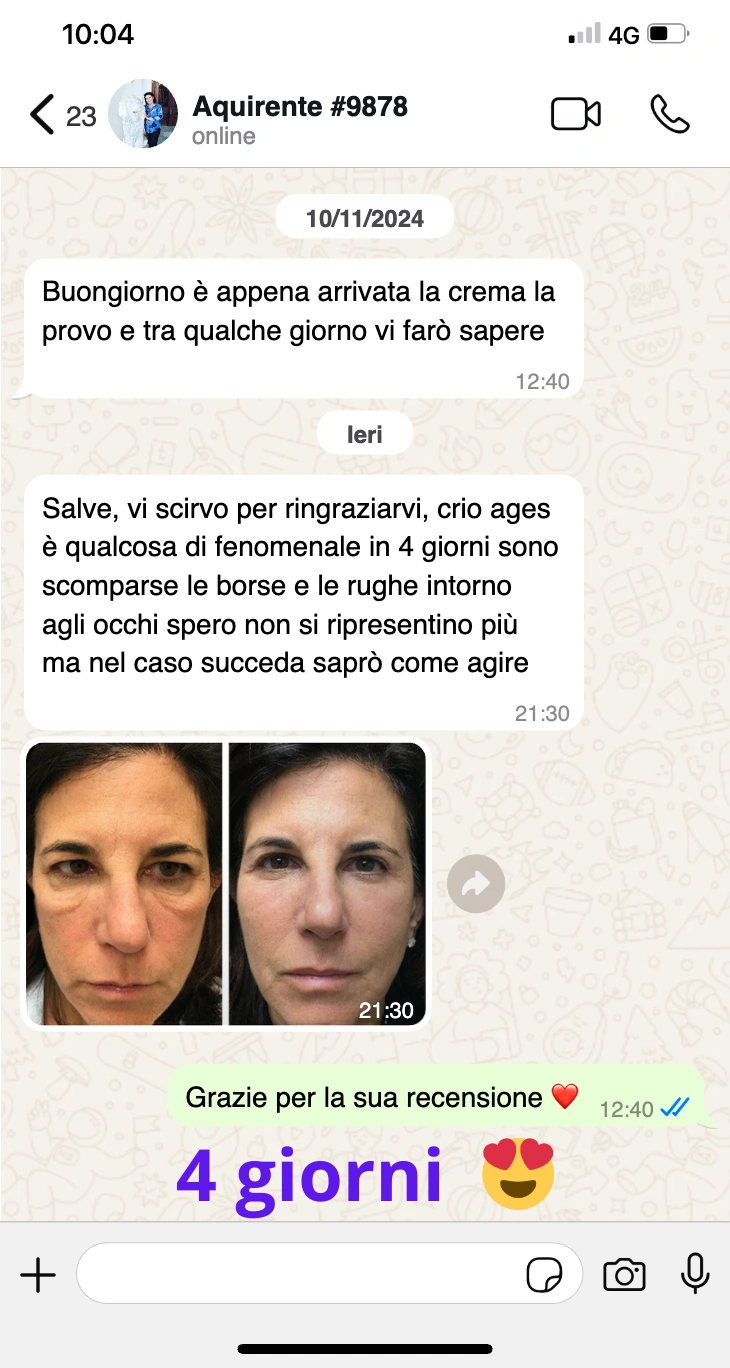Record a voice message with the microphone

coord(695,1274)
